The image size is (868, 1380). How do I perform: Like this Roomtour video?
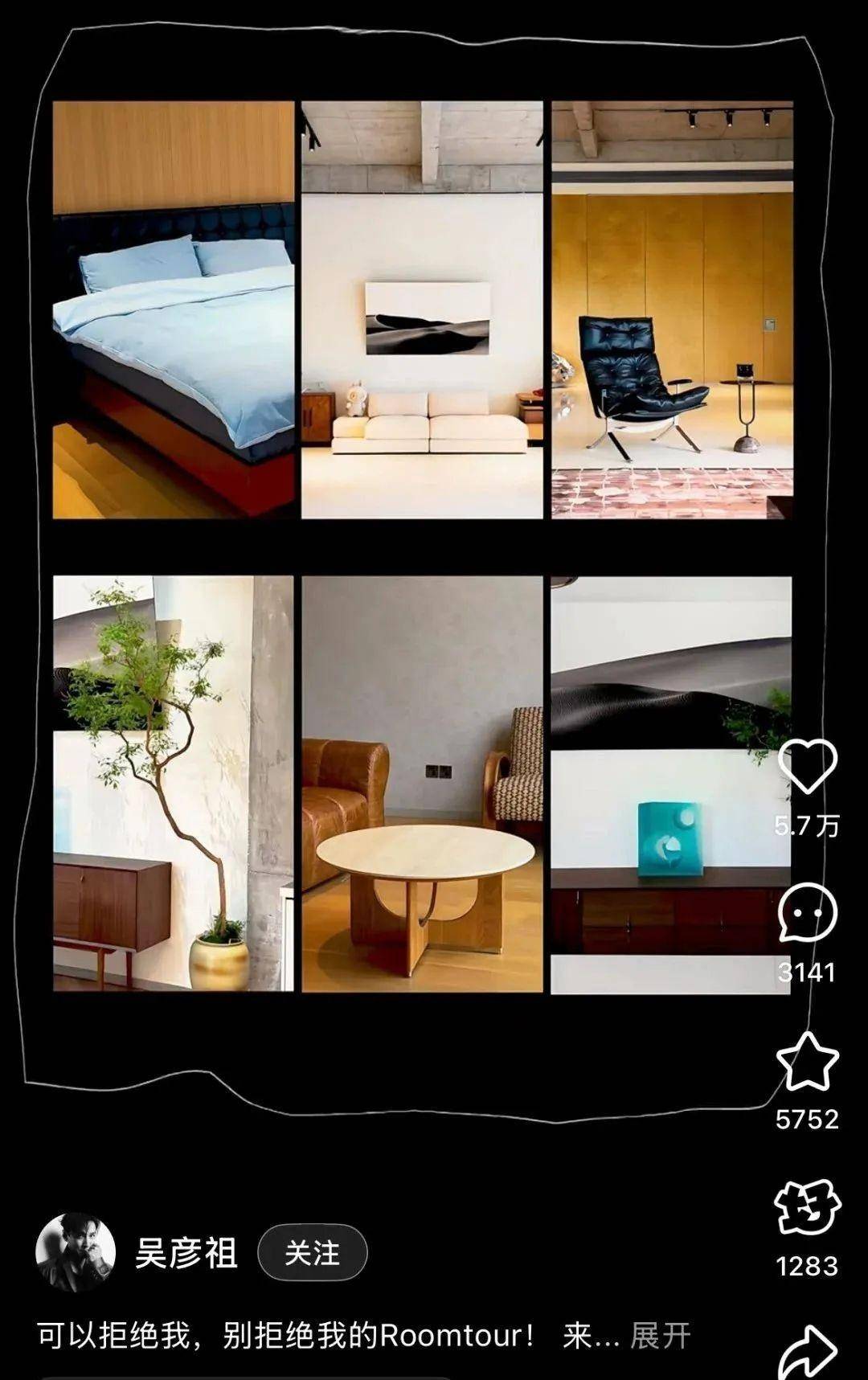click(x=807, y=766)
